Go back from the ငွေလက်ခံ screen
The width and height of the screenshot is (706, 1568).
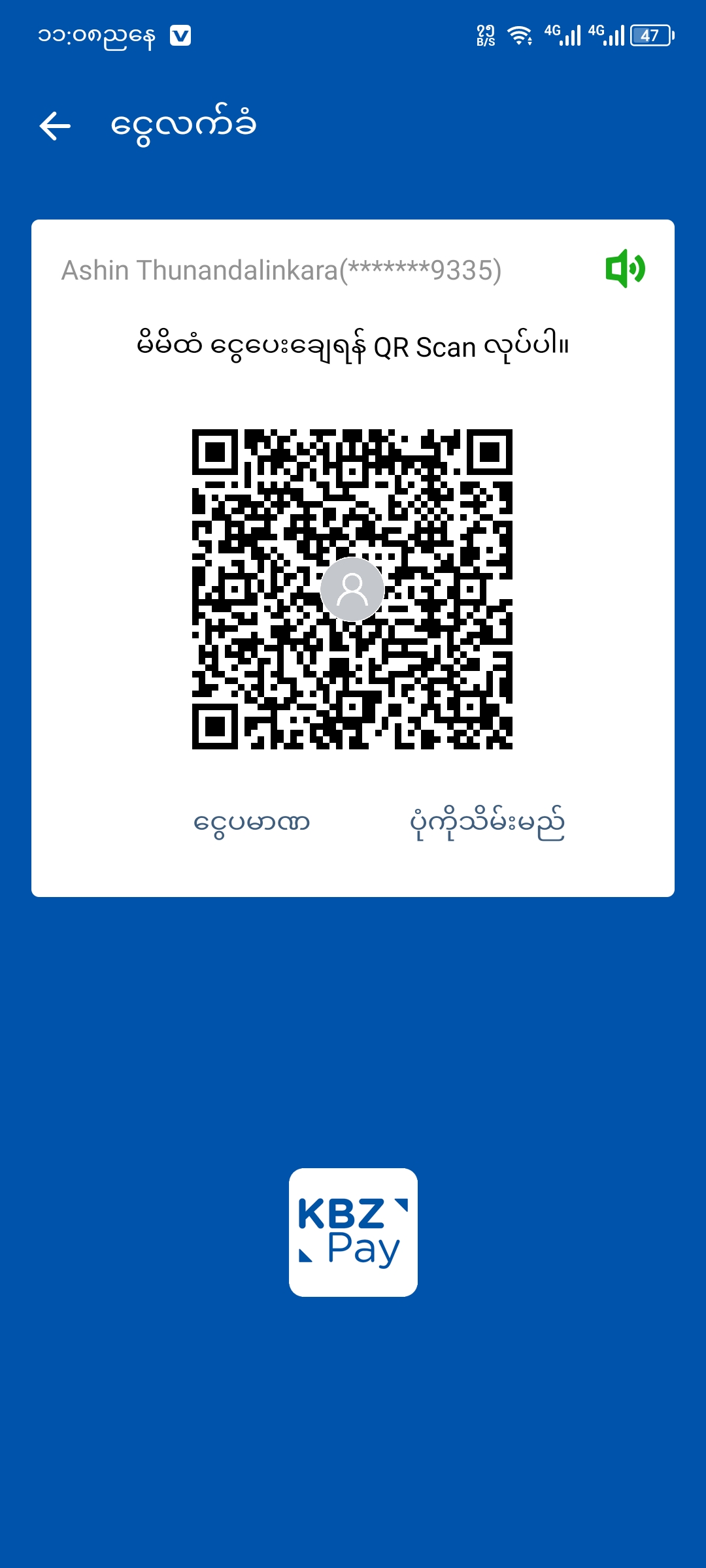coord(55,126)
